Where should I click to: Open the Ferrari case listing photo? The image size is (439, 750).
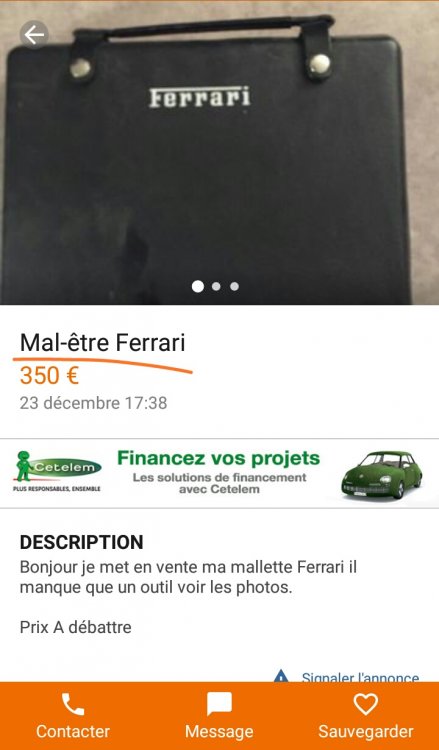coord(220,153)
